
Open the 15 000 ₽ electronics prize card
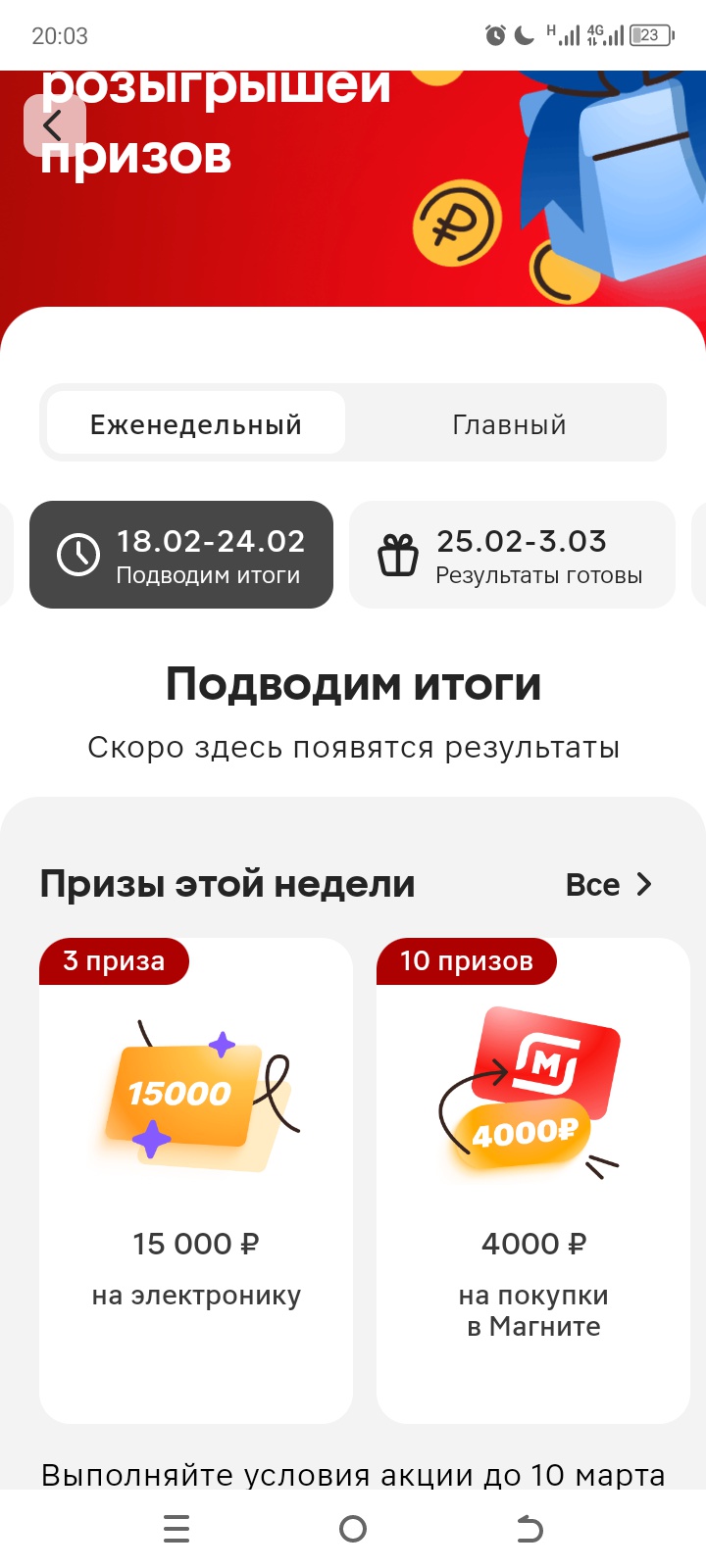[196, 1180]
